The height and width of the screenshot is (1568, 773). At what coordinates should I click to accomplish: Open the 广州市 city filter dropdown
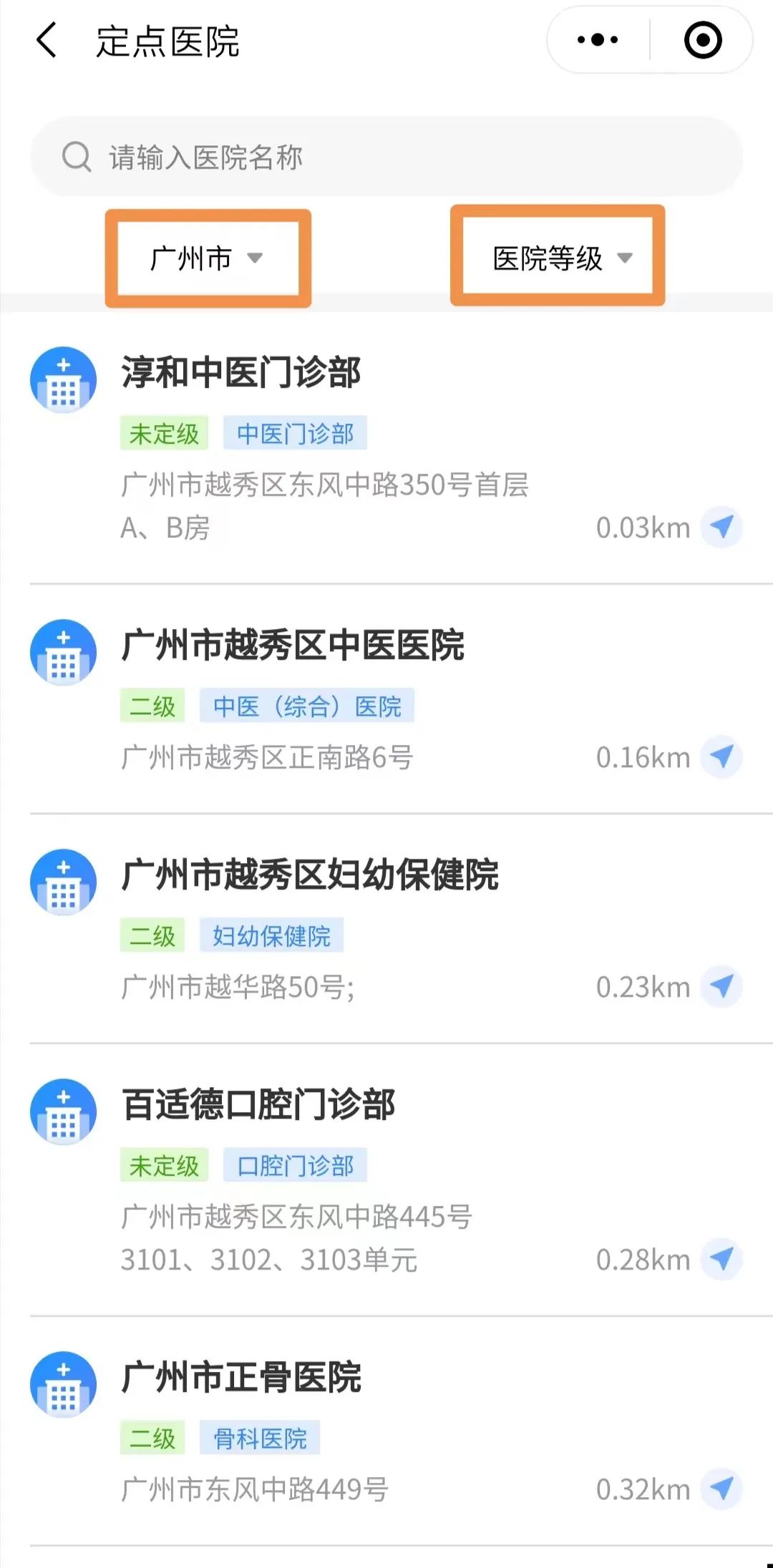tap(207, 259)
